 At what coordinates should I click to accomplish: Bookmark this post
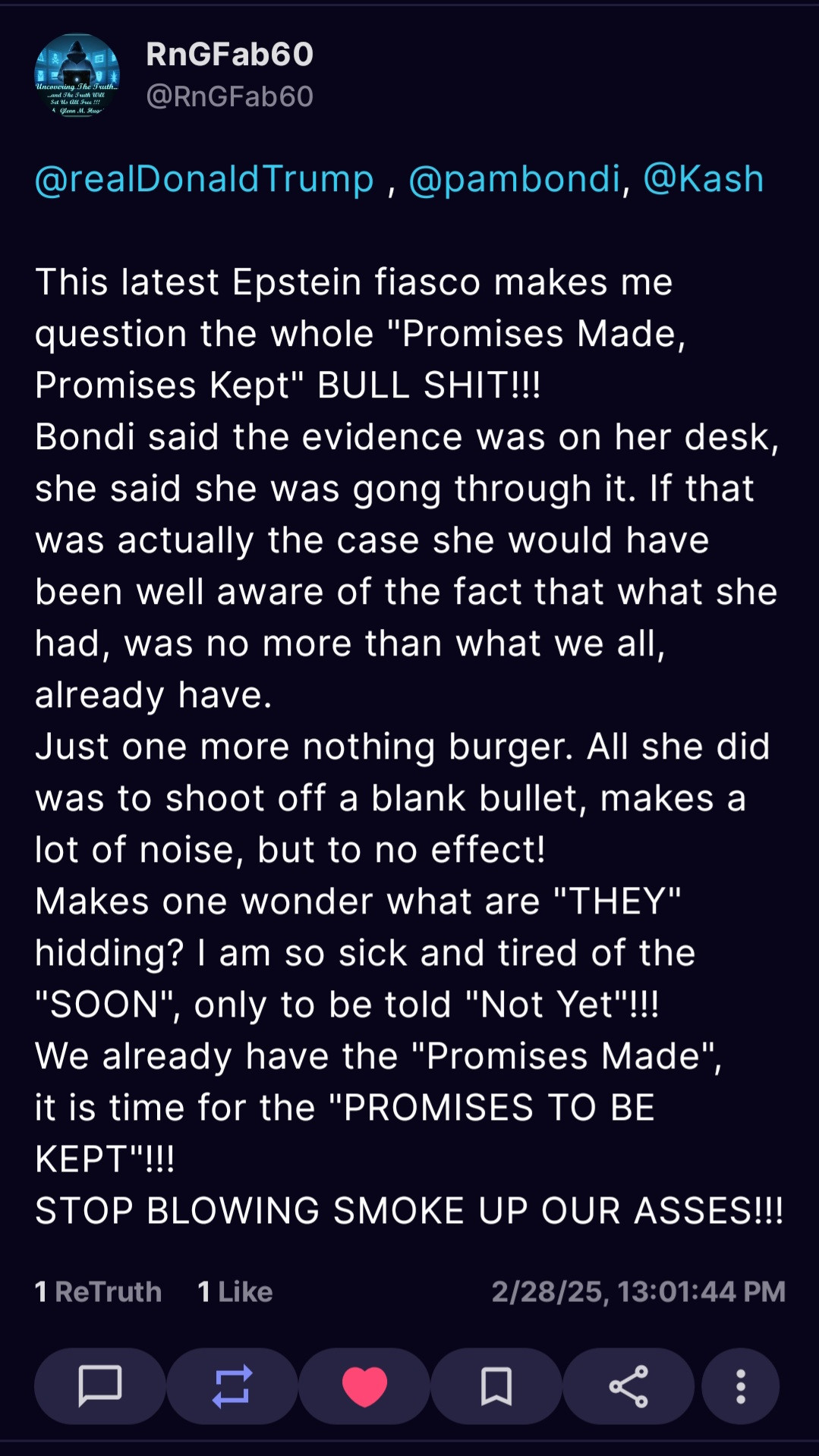tap(496, 1385)
